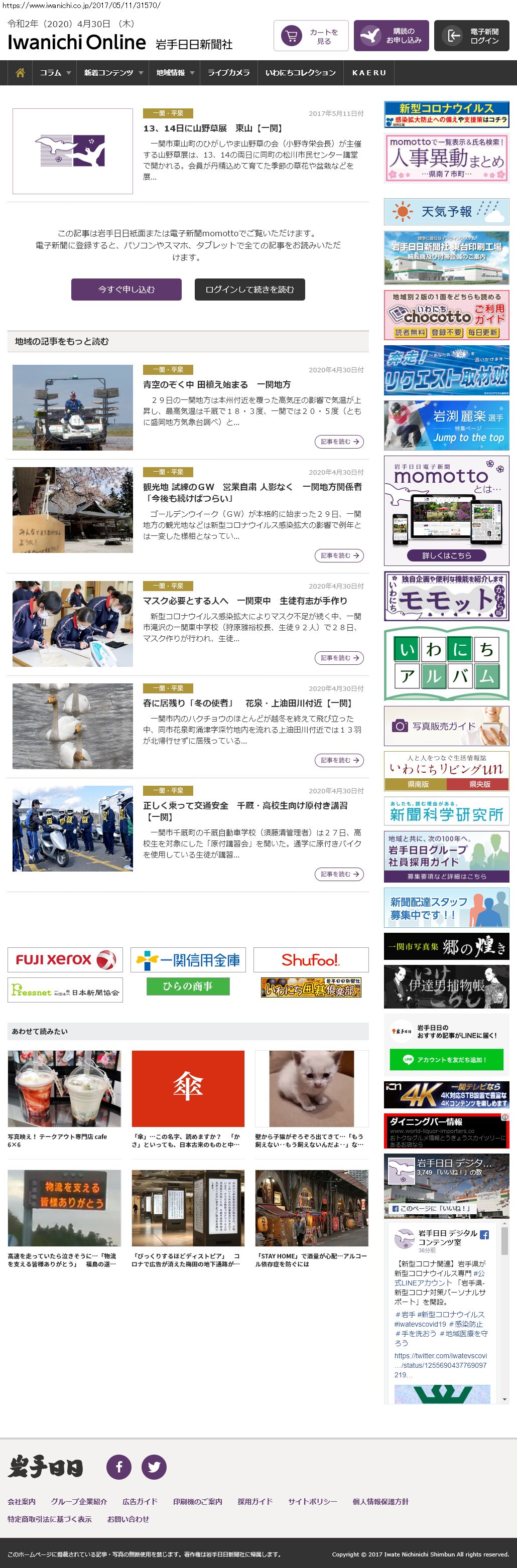Open the 会社案内 footer link
Screen dimensions: 517x1568
click(21, 1502)
